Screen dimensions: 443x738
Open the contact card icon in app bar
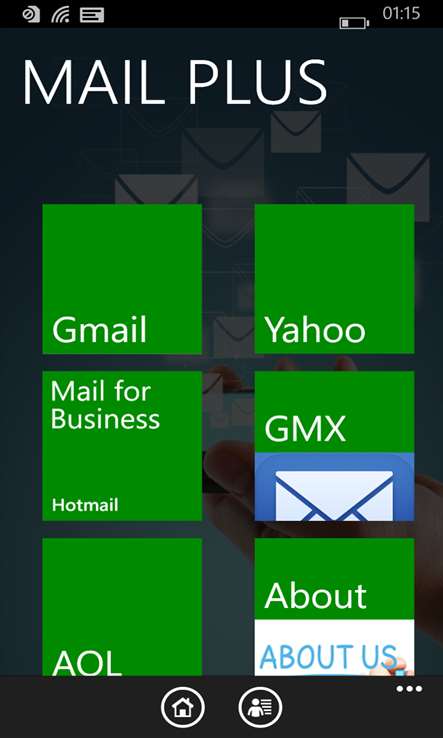260,707
